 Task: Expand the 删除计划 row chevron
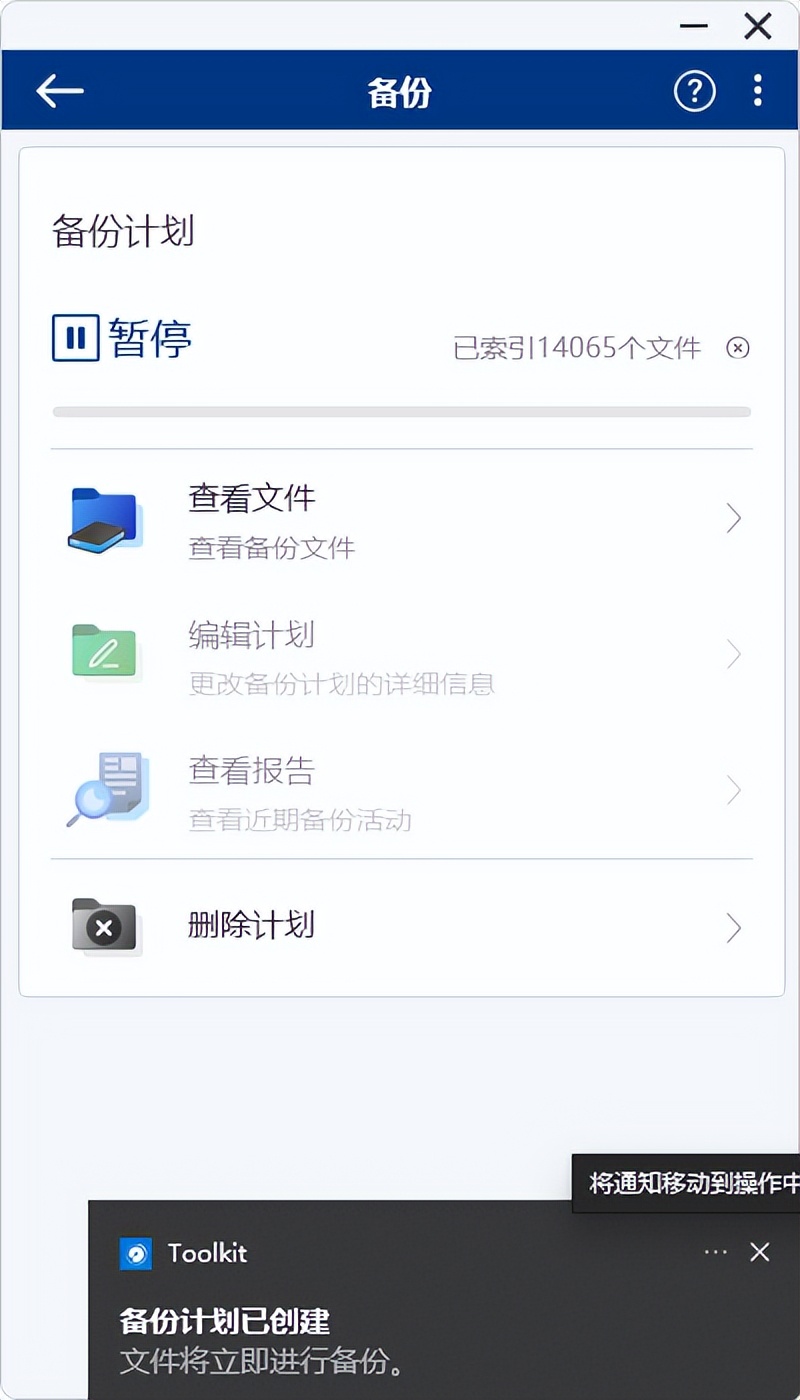coord(733,926)
